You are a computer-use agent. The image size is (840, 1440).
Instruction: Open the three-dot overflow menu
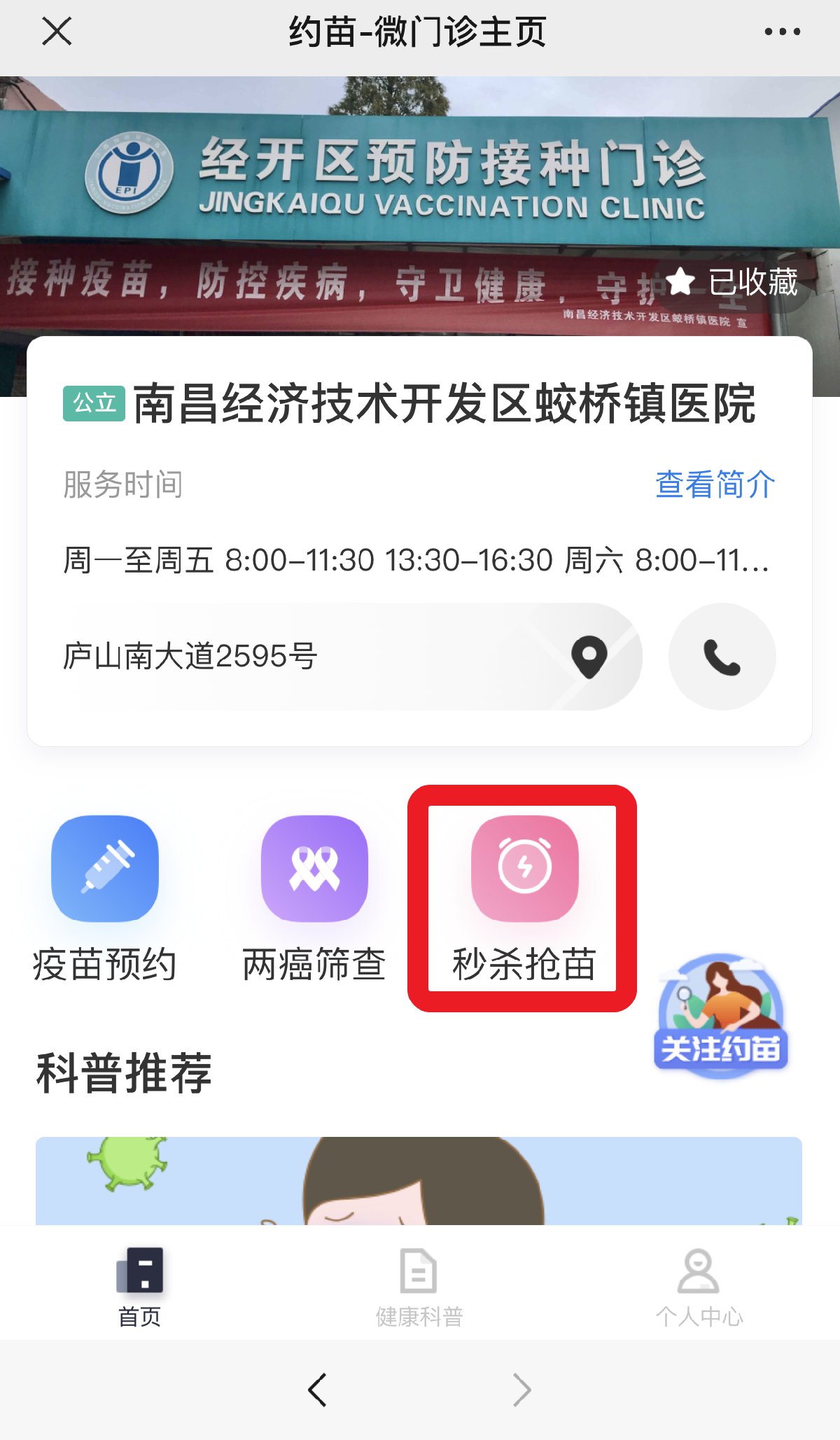pyautogui.click(x=782, y=32)
